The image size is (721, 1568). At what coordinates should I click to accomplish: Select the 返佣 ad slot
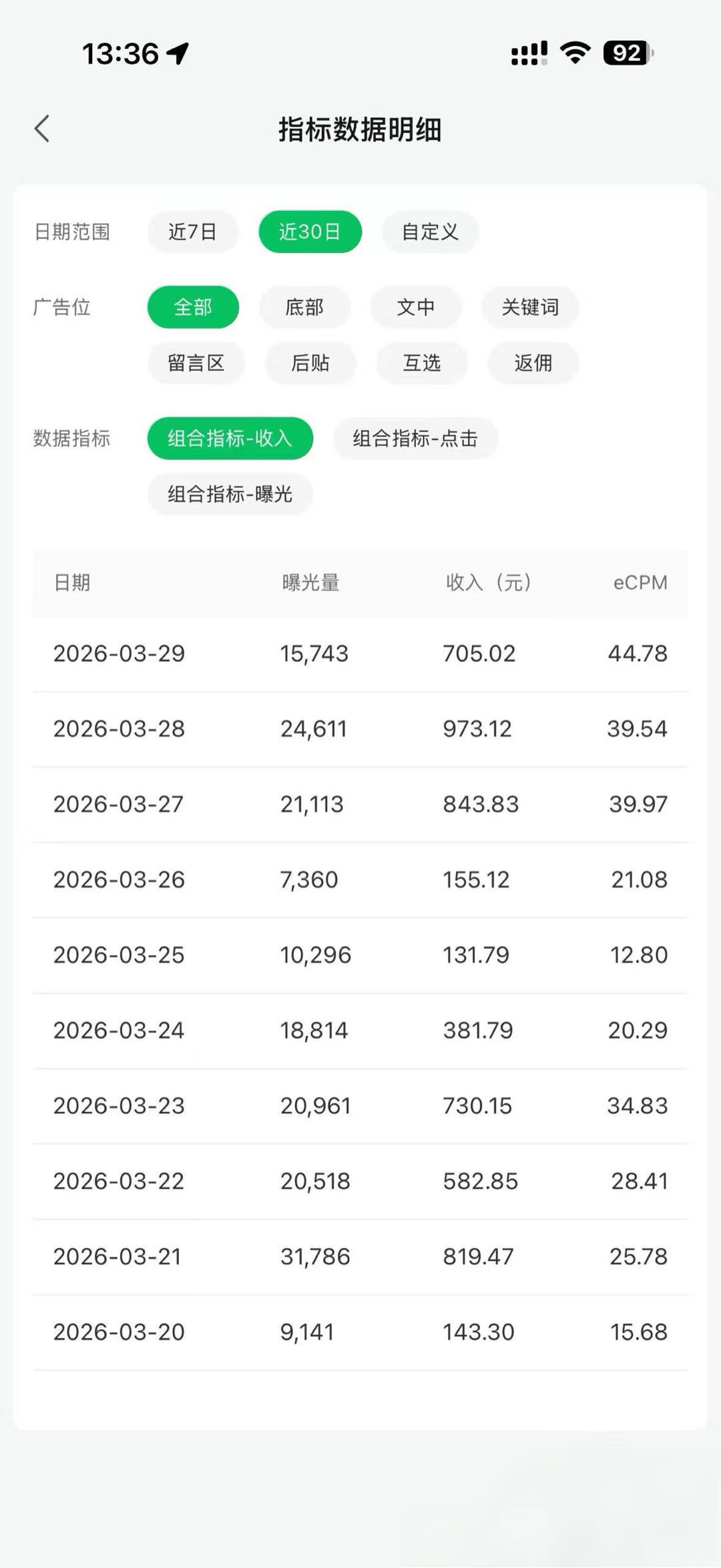[533, 363]
